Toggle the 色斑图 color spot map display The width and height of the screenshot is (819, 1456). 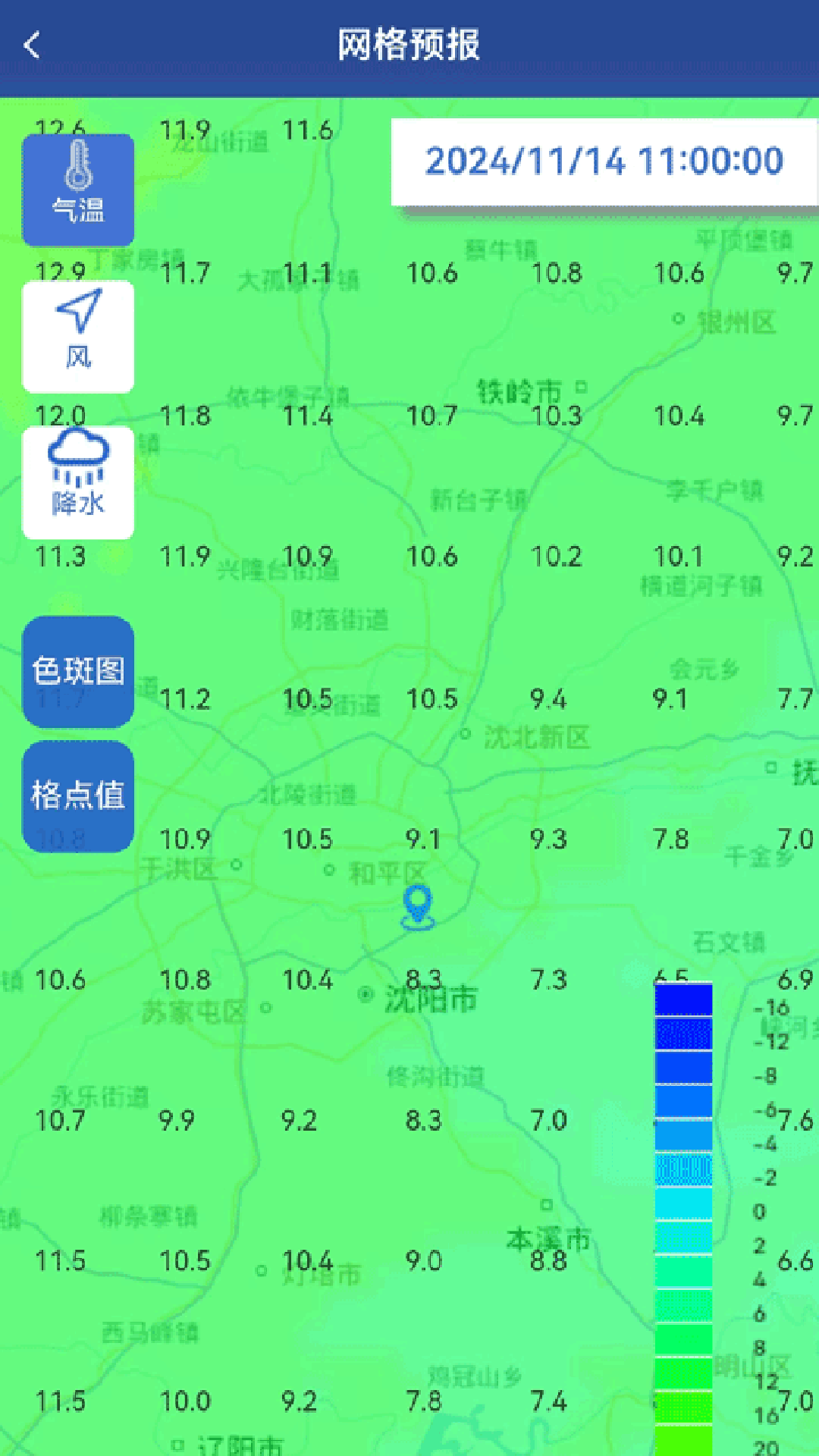77,671
